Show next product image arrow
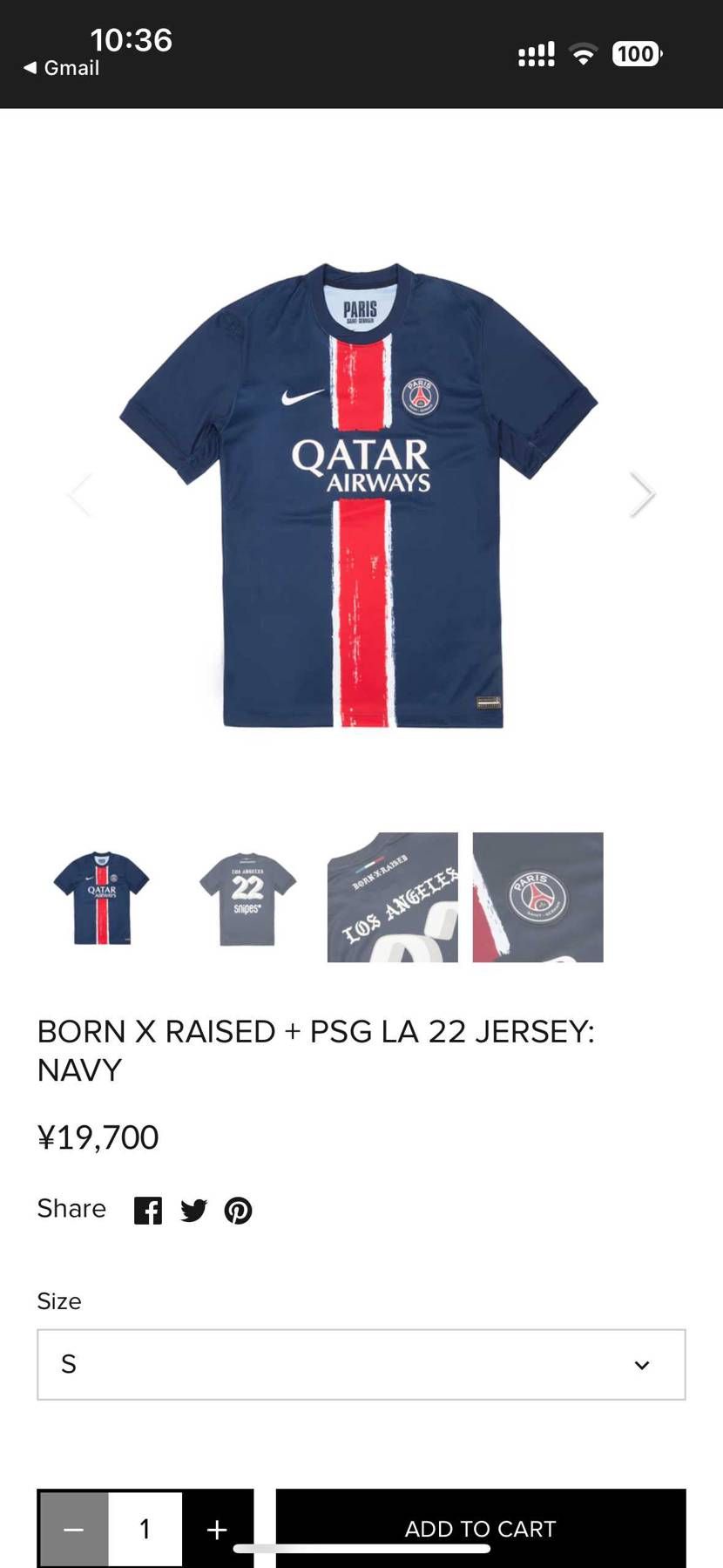 (x=642, y=494)
